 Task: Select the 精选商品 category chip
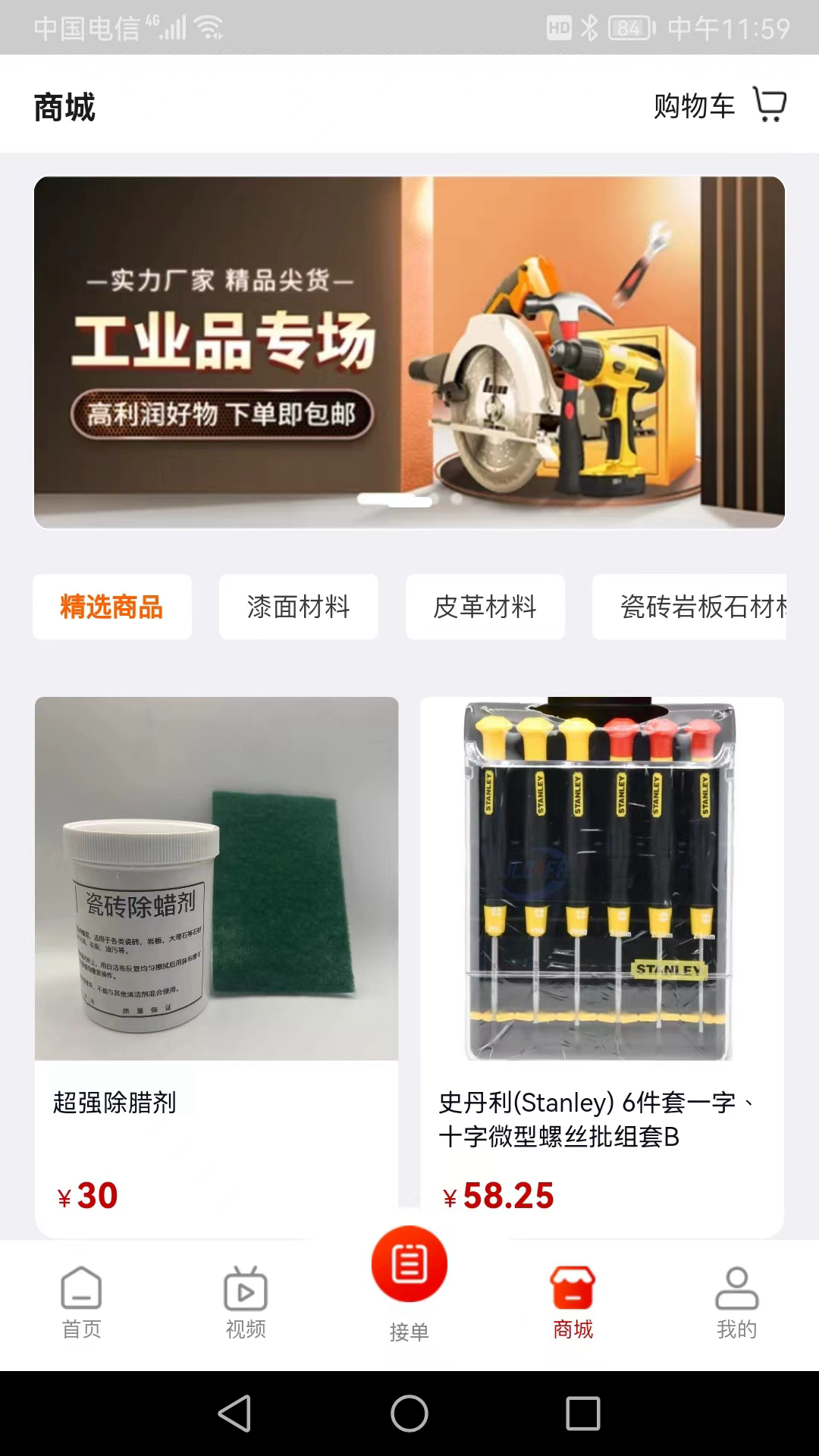point(112,607)
